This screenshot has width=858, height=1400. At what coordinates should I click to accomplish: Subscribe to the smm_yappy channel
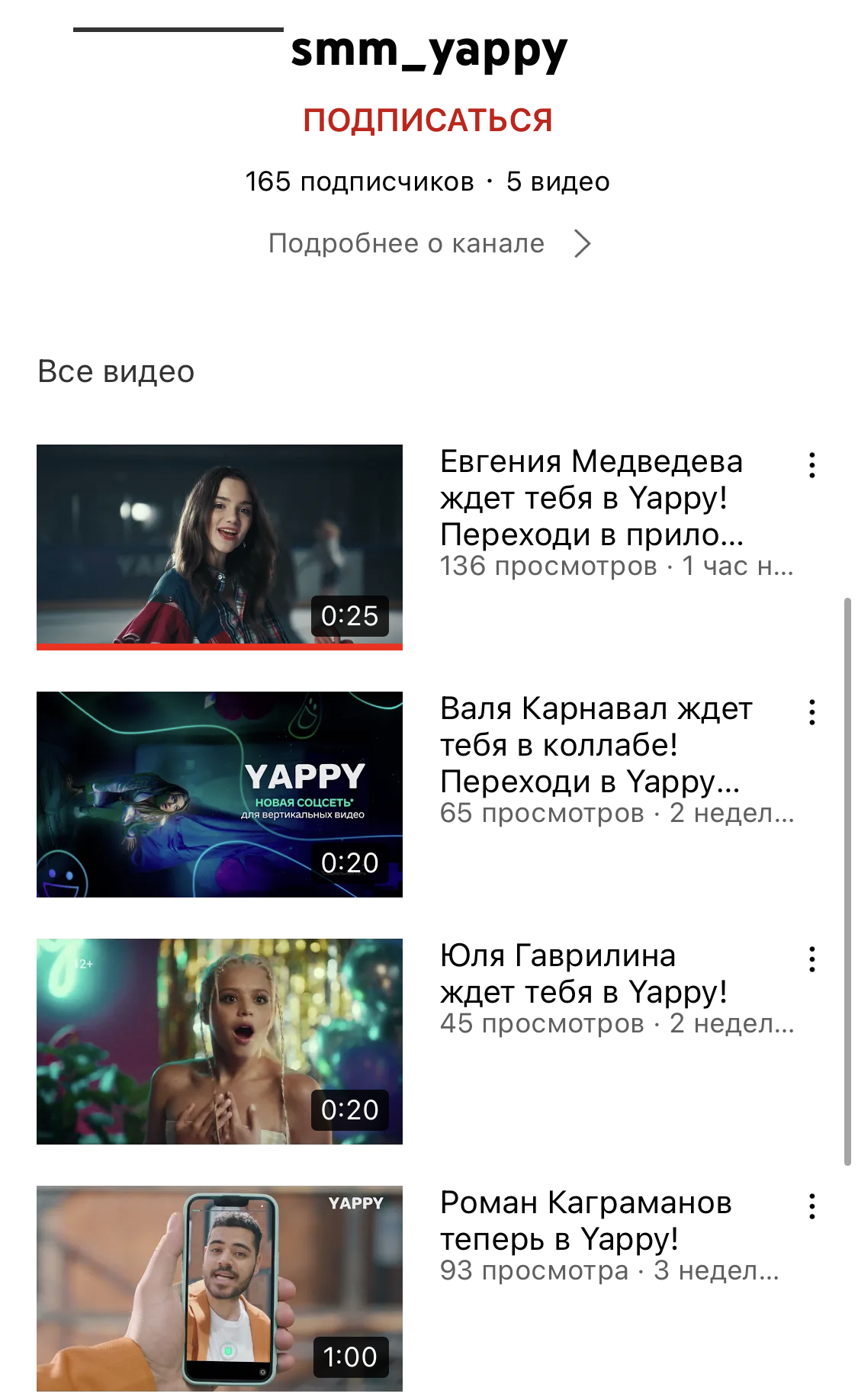(428, 120)
